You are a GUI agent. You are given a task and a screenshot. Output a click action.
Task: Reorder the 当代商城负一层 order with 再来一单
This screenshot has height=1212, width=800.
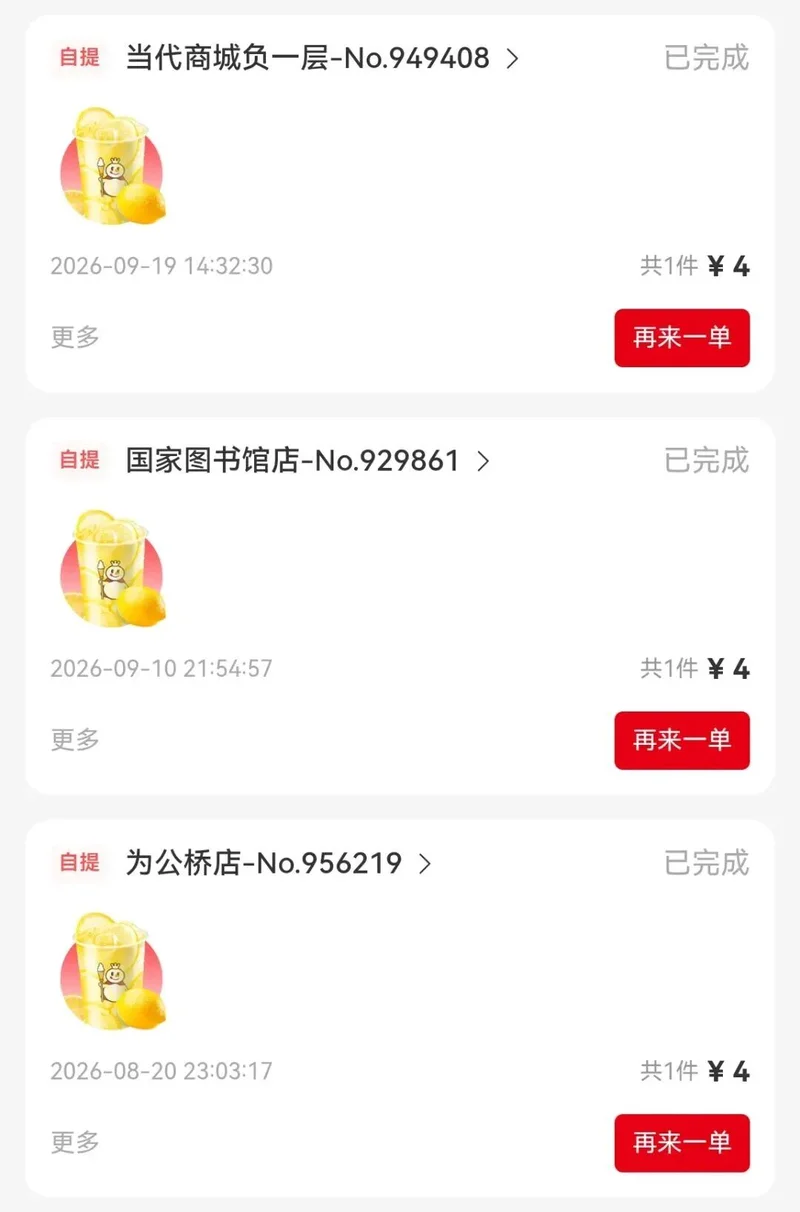tap(682, 338)
